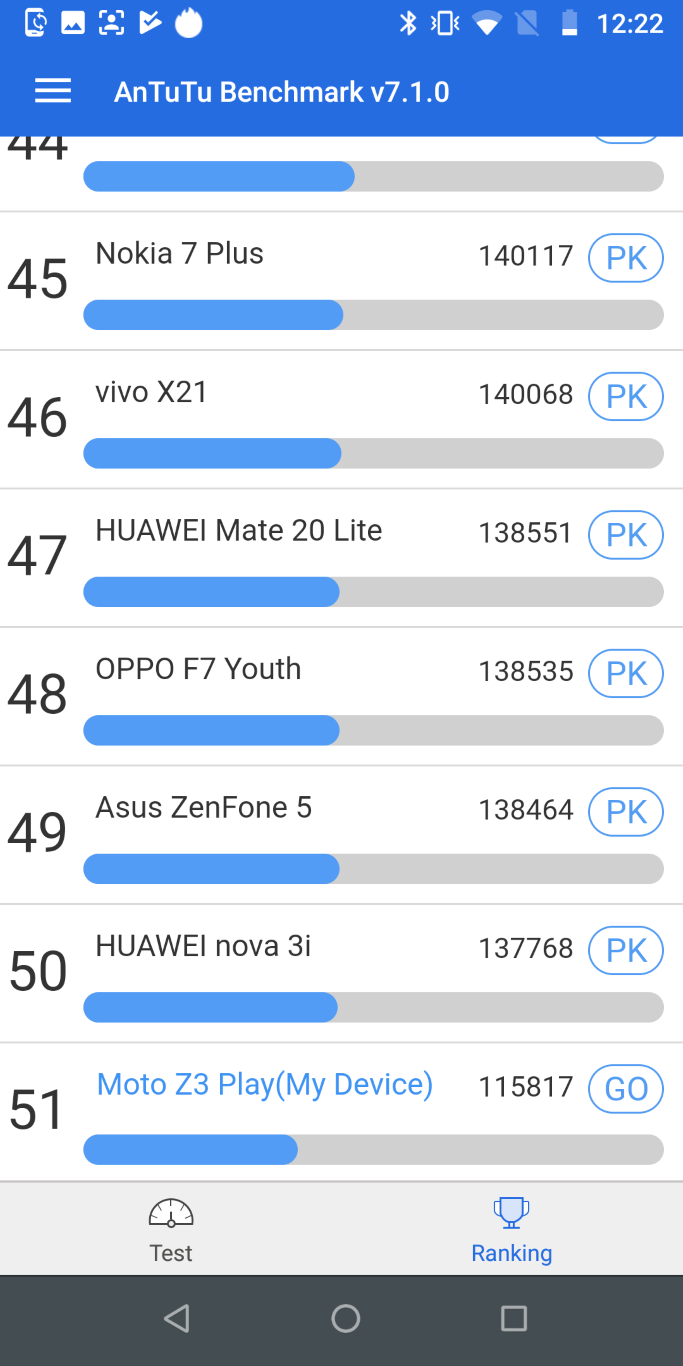Select the Ranking tab
The height and width of the screenshot is (1366, 683).
(512, 1229)
